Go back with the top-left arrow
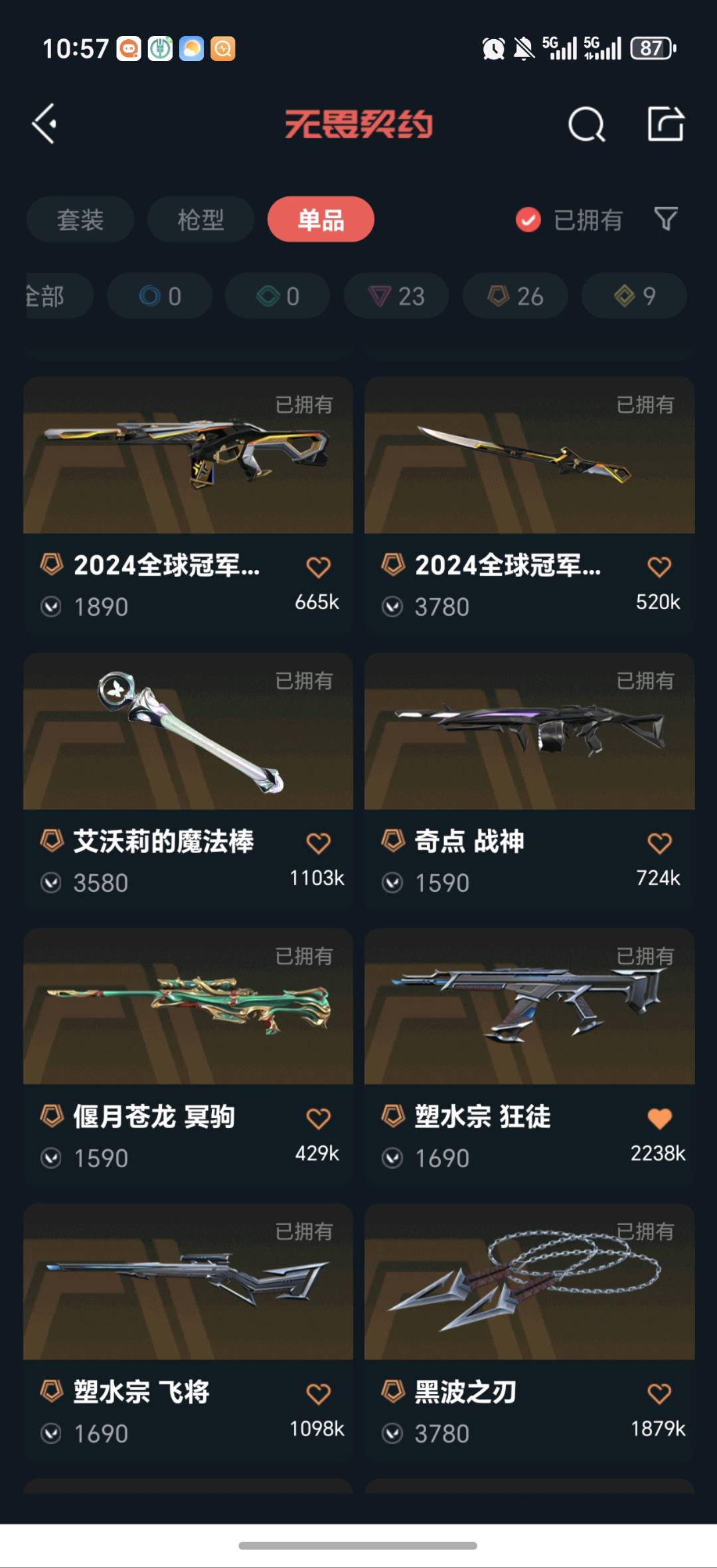Screen dimensions: 717x1568 click(44, 123)
